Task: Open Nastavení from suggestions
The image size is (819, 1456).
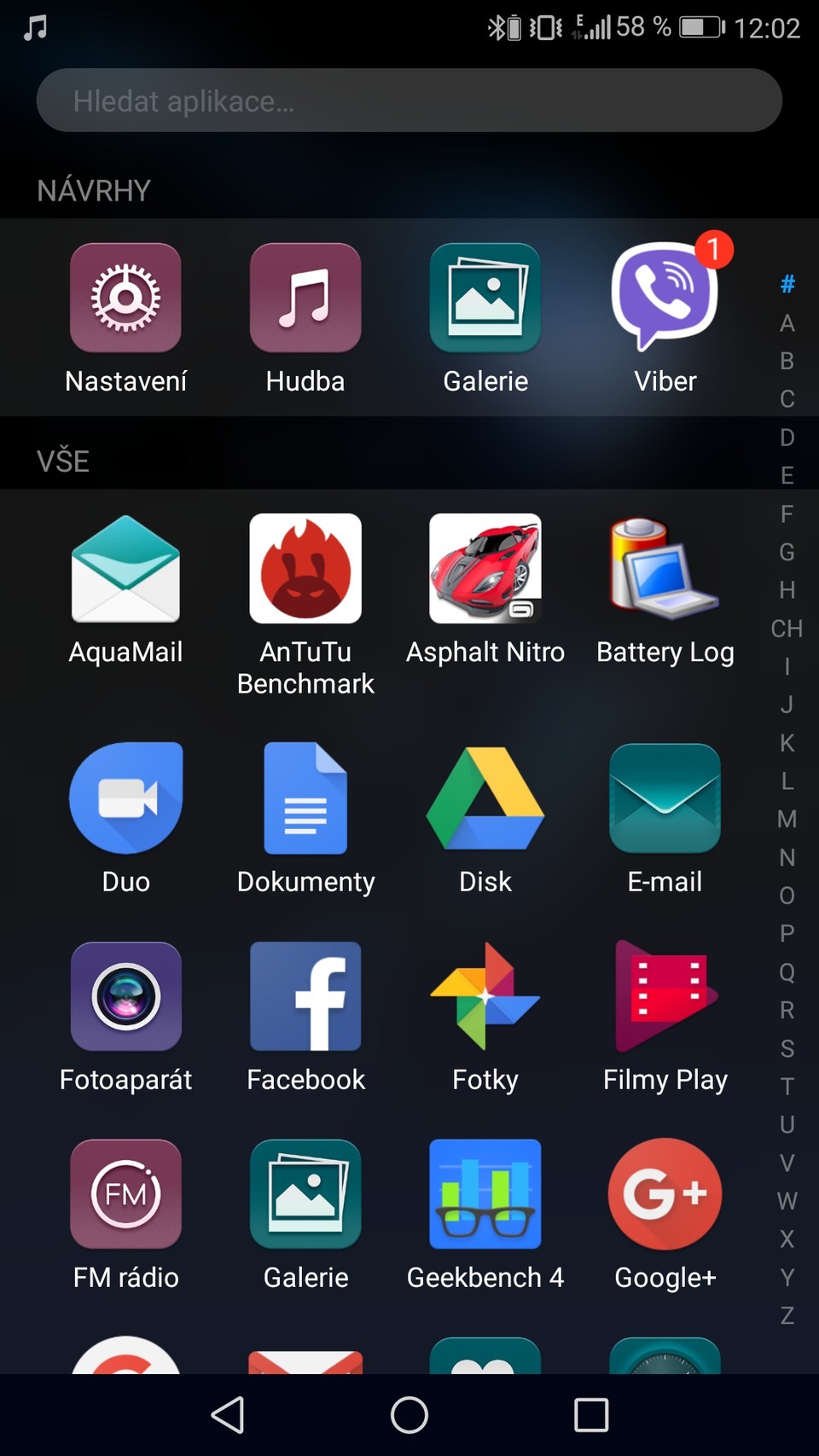Action: (125, 297)
